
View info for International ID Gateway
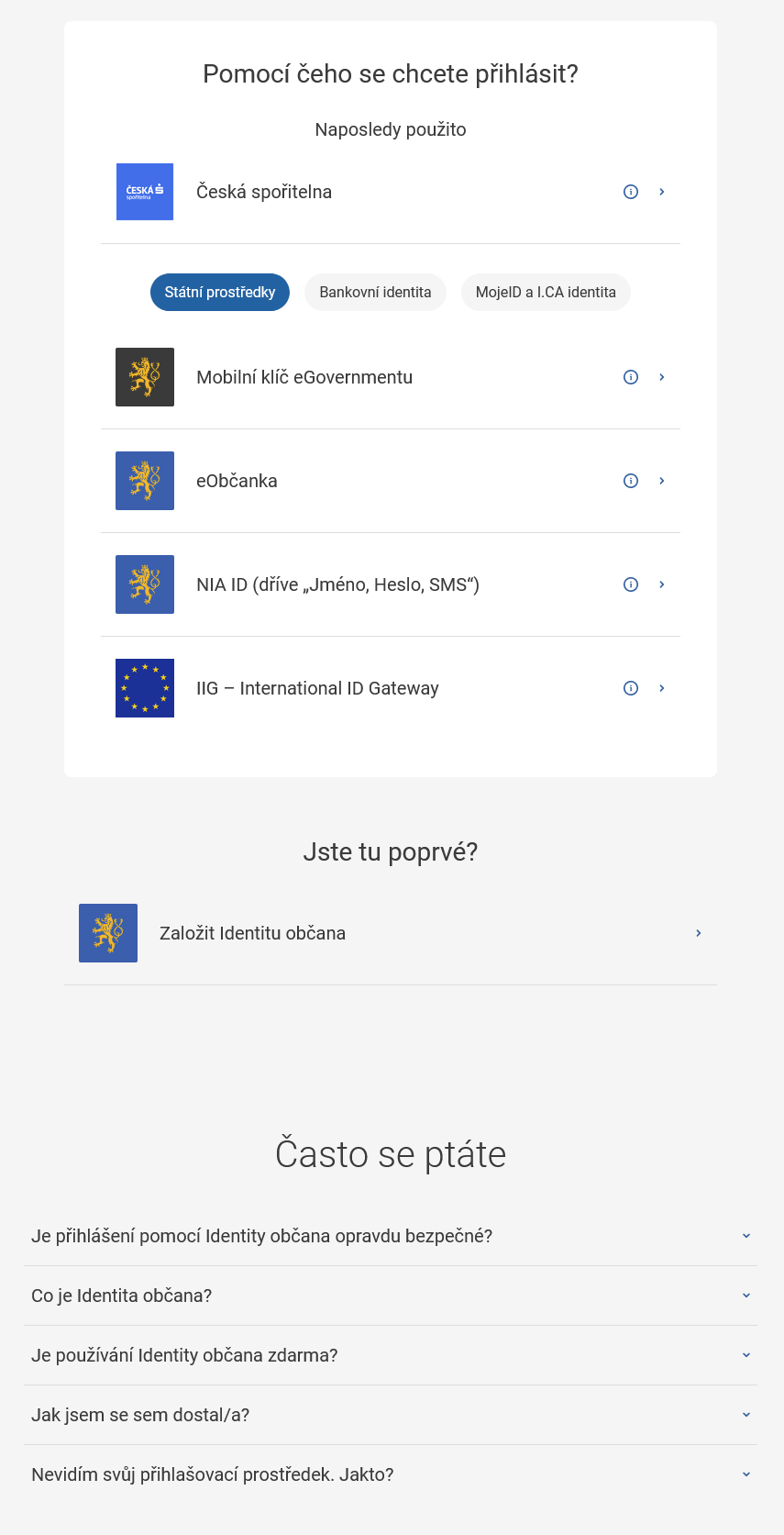pyautogui.click(x=631, y=688)
